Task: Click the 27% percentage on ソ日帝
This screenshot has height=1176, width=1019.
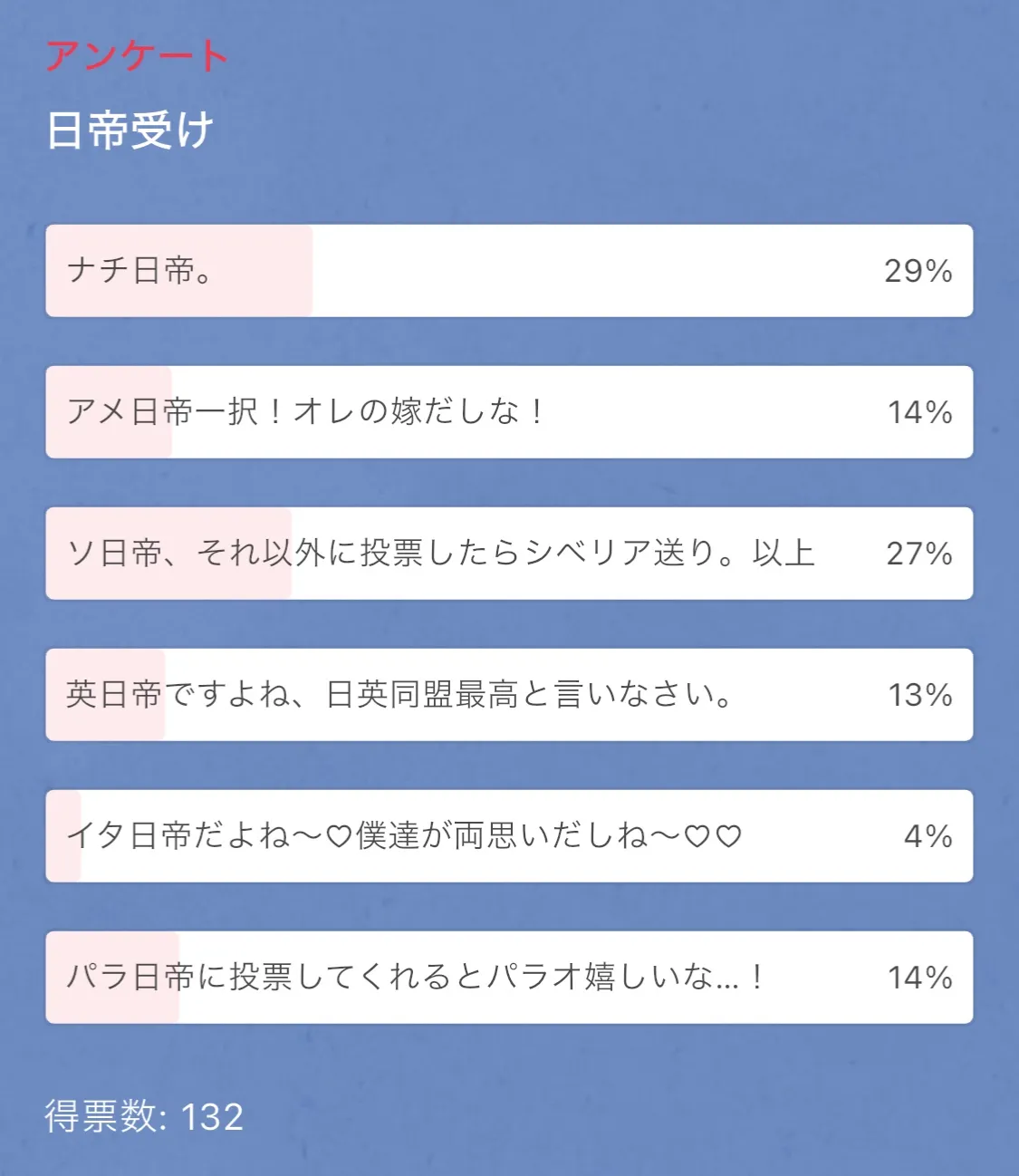Action: 917,554
